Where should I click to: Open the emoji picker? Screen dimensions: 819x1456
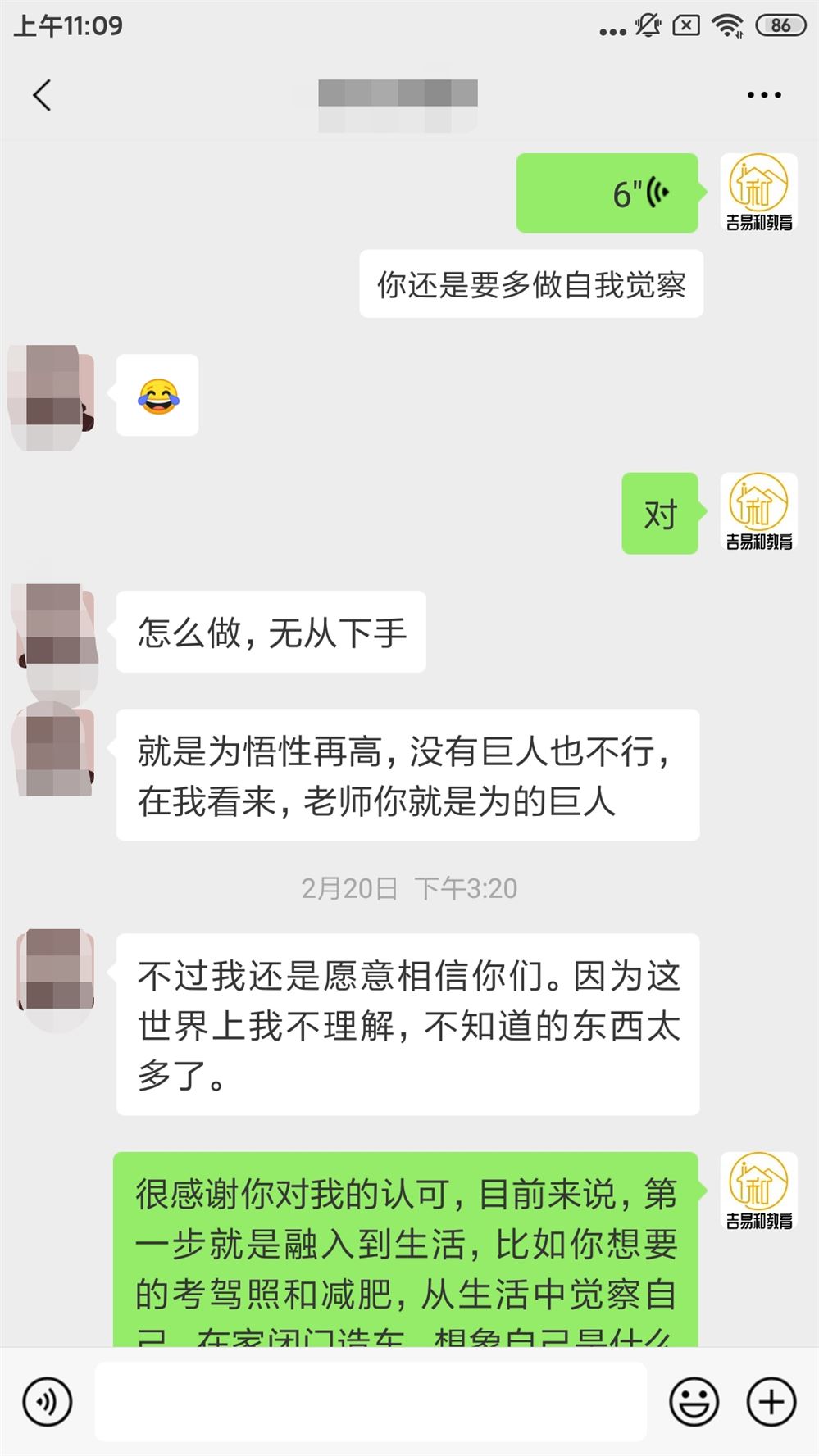point(694,1401)
